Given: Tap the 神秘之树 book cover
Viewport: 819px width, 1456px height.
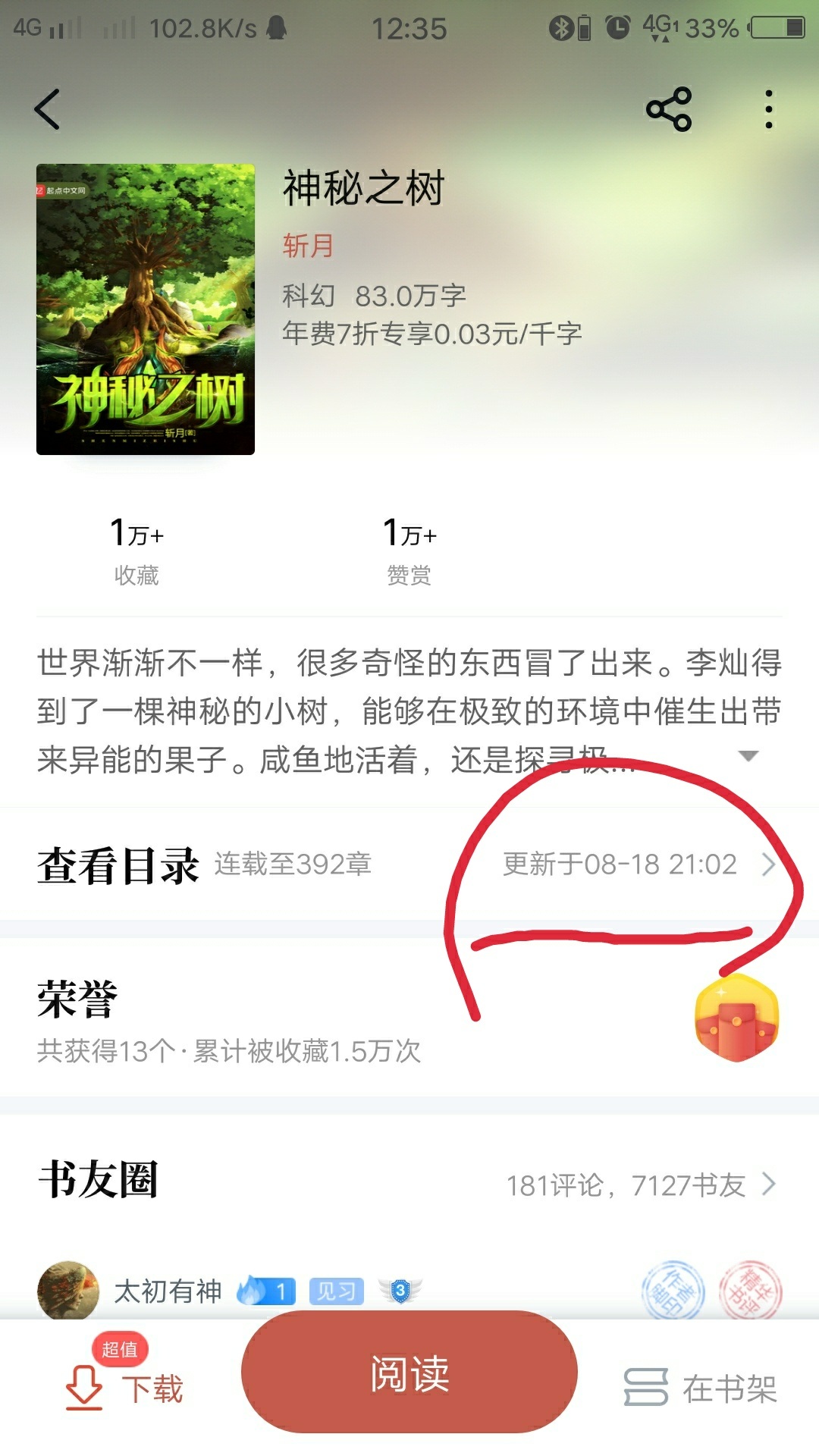Looking at the screenshot, I should pos(146,309).
